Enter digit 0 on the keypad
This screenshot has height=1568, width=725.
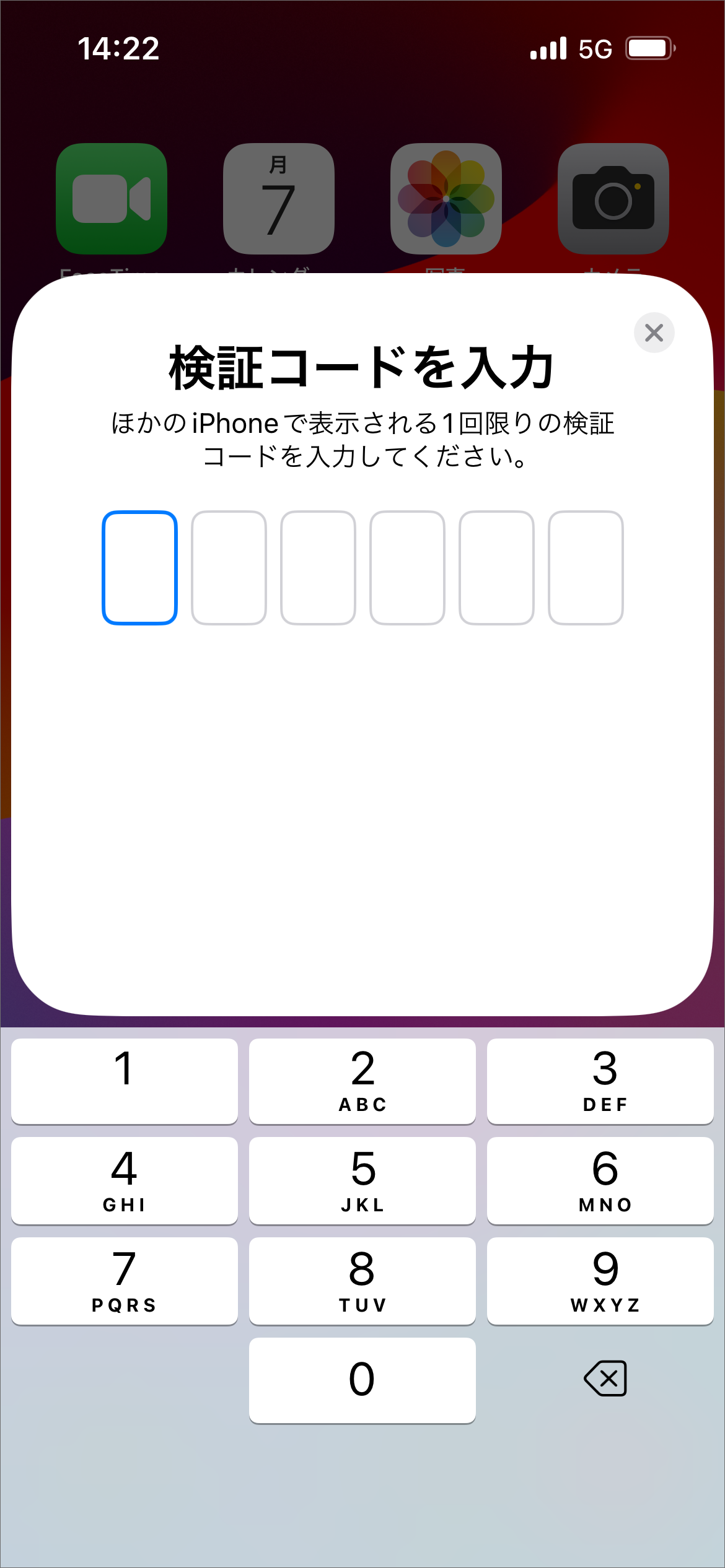coord(362,1380)
